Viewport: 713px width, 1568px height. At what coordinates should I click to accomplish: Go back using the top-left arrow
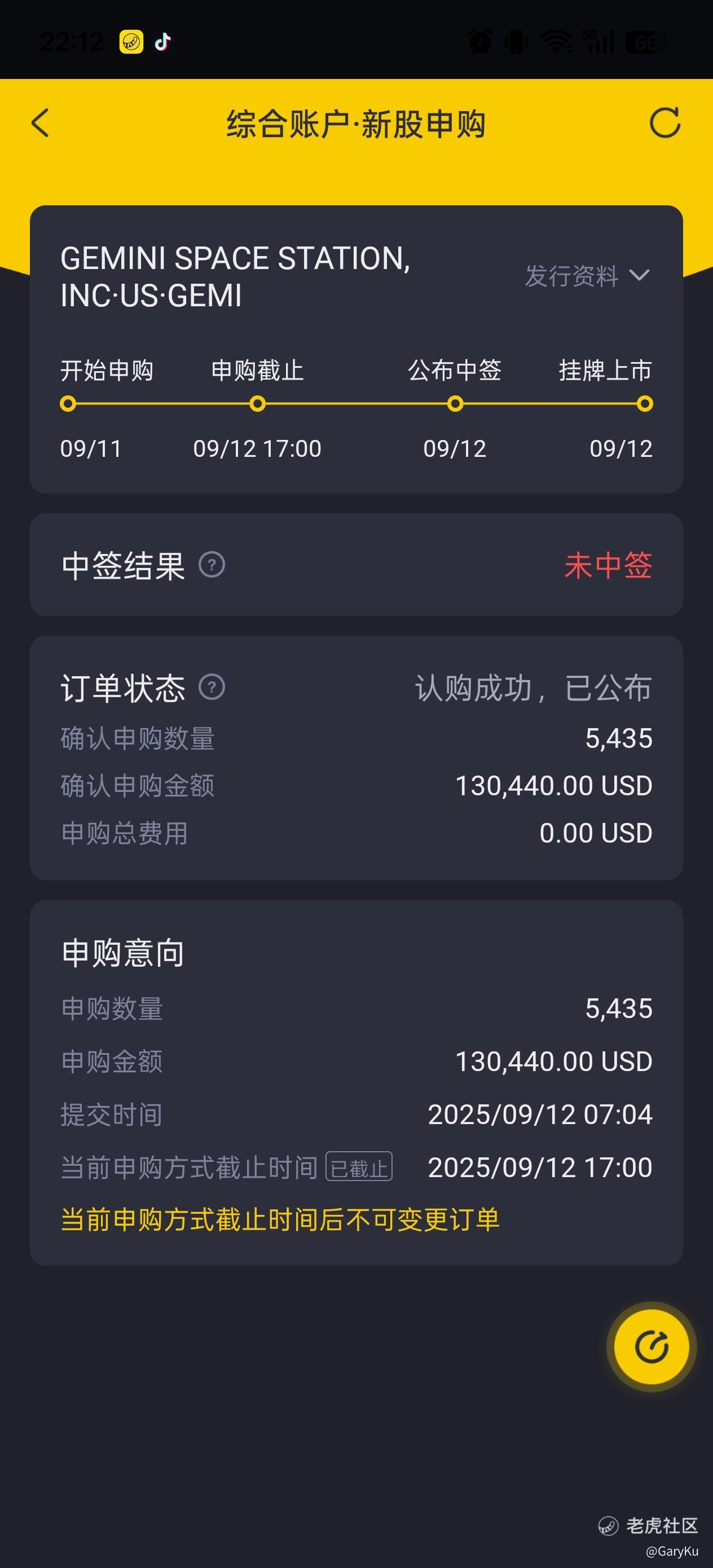coord(40,123)
